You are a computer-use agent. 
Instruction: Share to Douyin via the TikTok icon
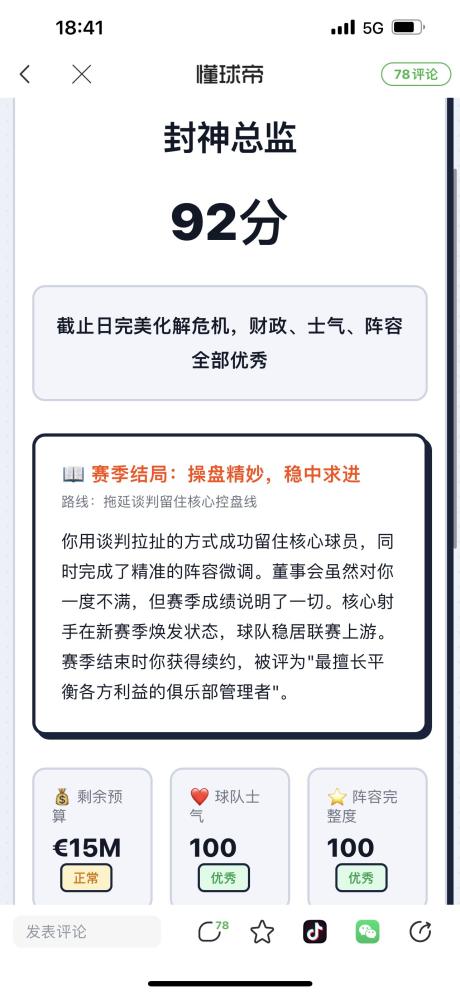pos(315,932)
